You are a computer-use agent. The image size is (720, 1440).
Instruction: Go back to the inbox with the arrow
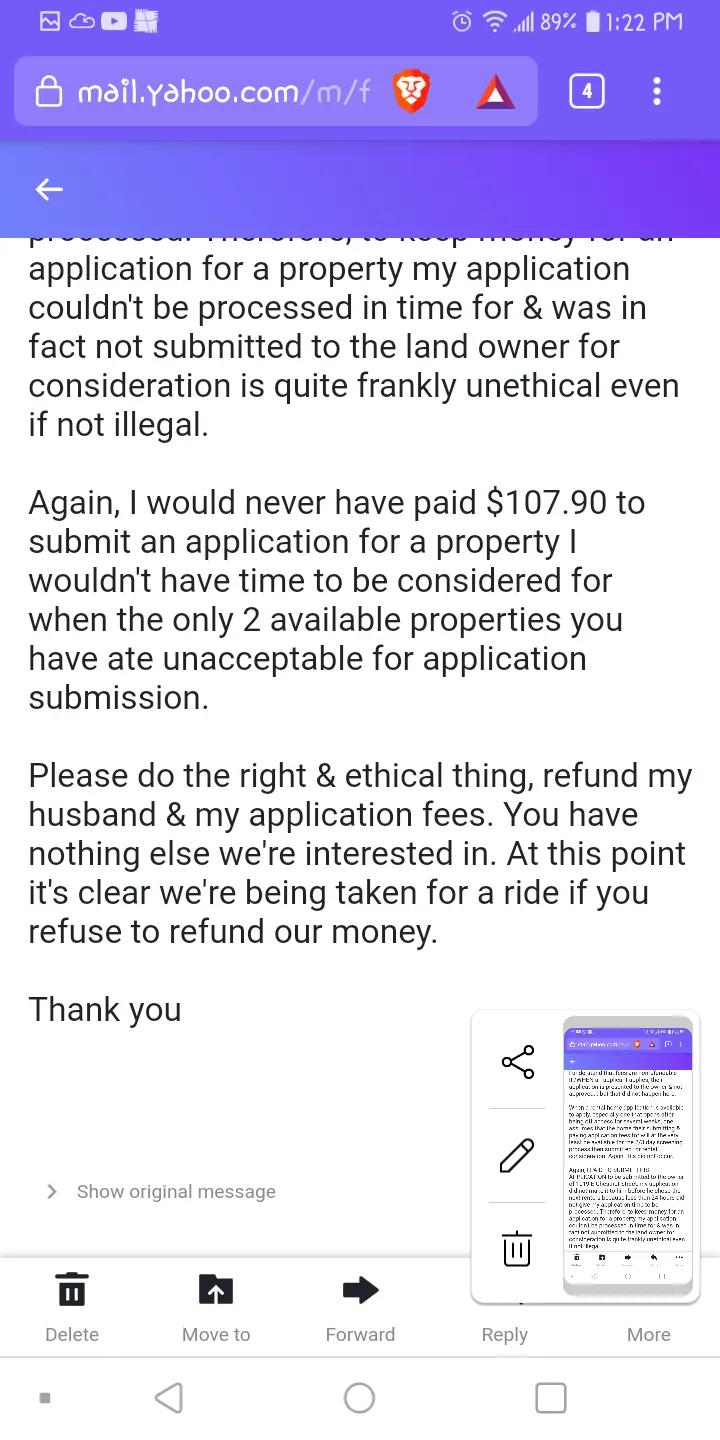coord(49,189)
